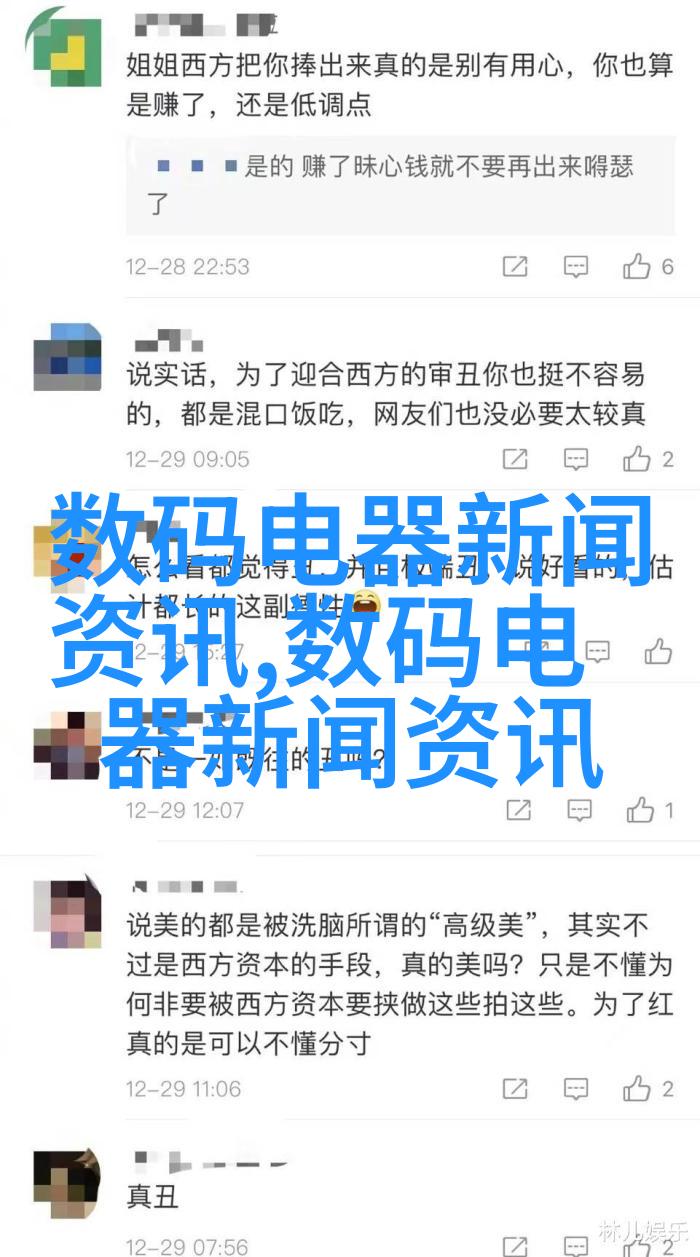Share the comment posted 12-28 22:53
This screenshot has height=1257, width=700.
click(516, 266)
